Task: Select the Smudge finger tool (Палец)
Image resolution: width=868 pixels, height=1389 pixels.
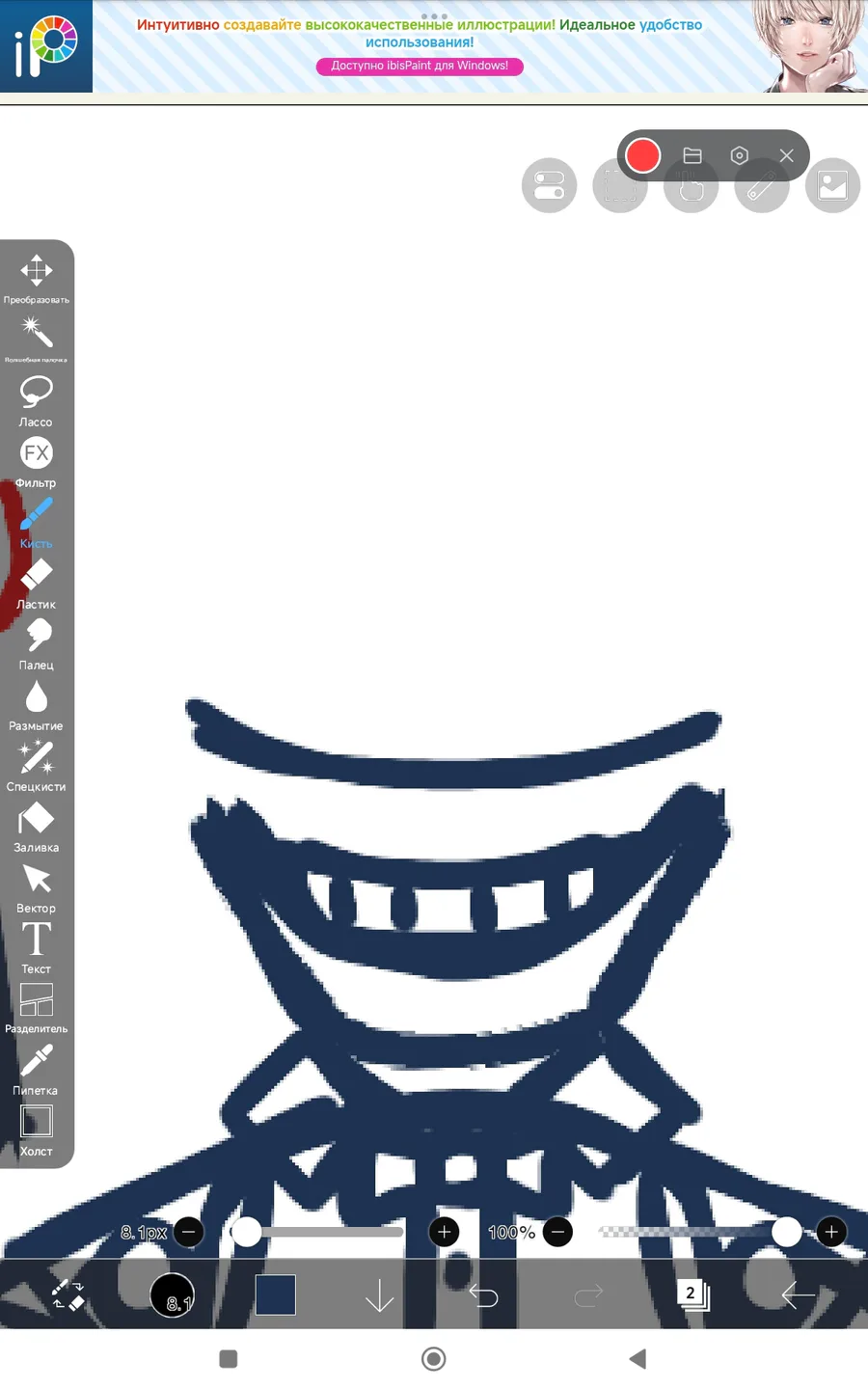Action: [x=37, y=644]
